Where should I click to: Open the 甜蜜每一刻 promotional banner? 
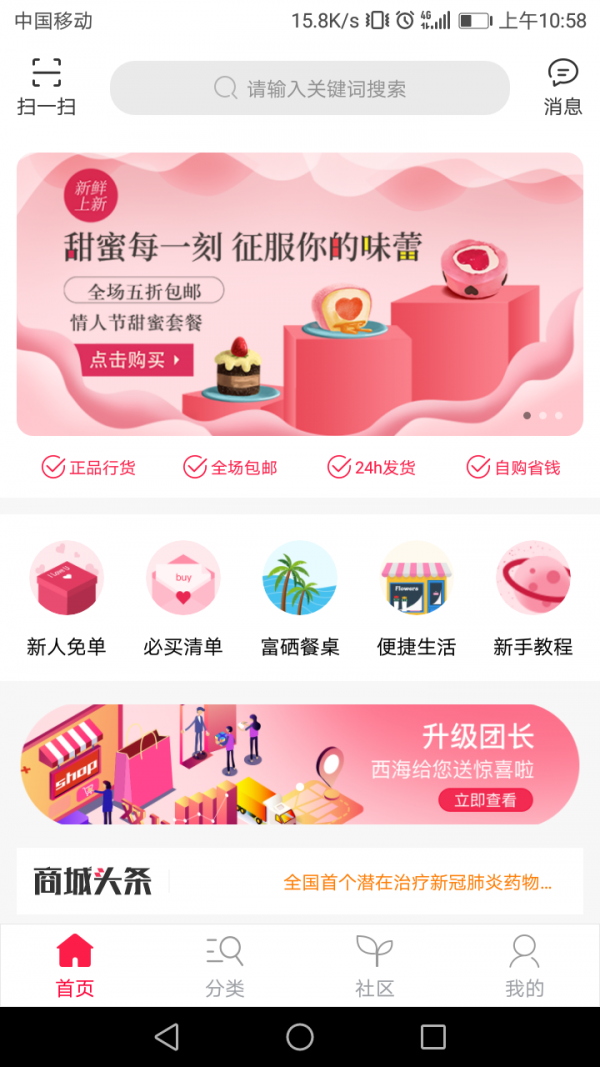tap(300, 294)
